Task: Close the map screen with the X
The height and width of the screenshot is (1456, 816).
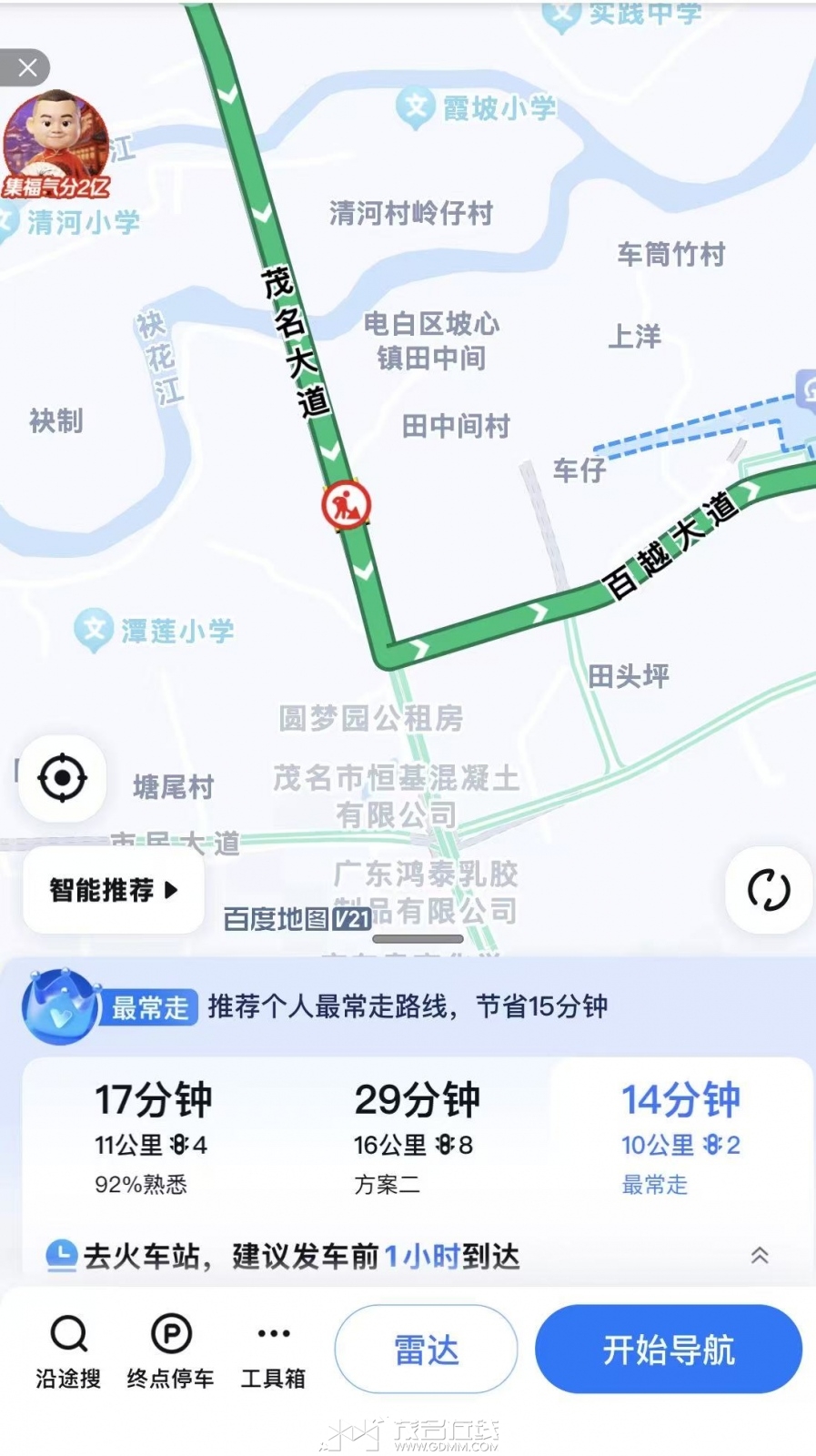Action: coord(27,67)
